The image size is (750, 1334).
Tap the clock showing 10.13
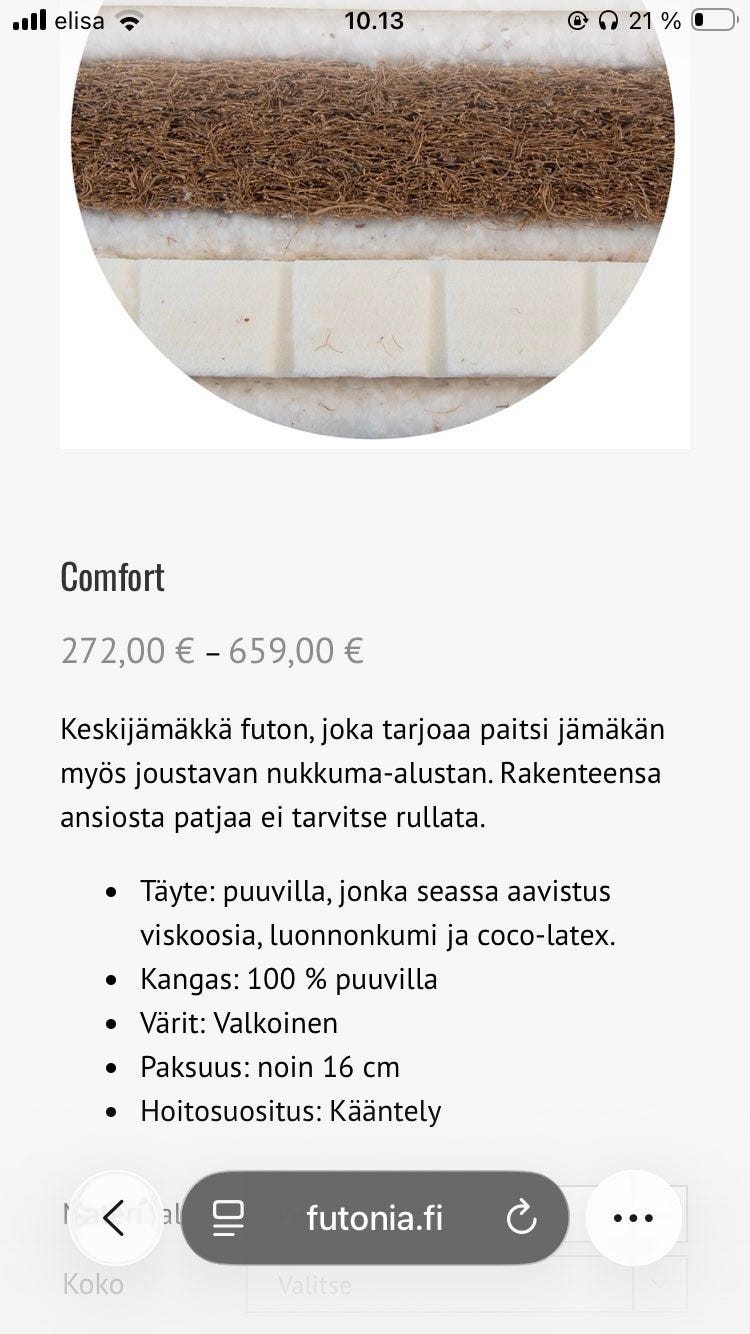click(373, 19)
